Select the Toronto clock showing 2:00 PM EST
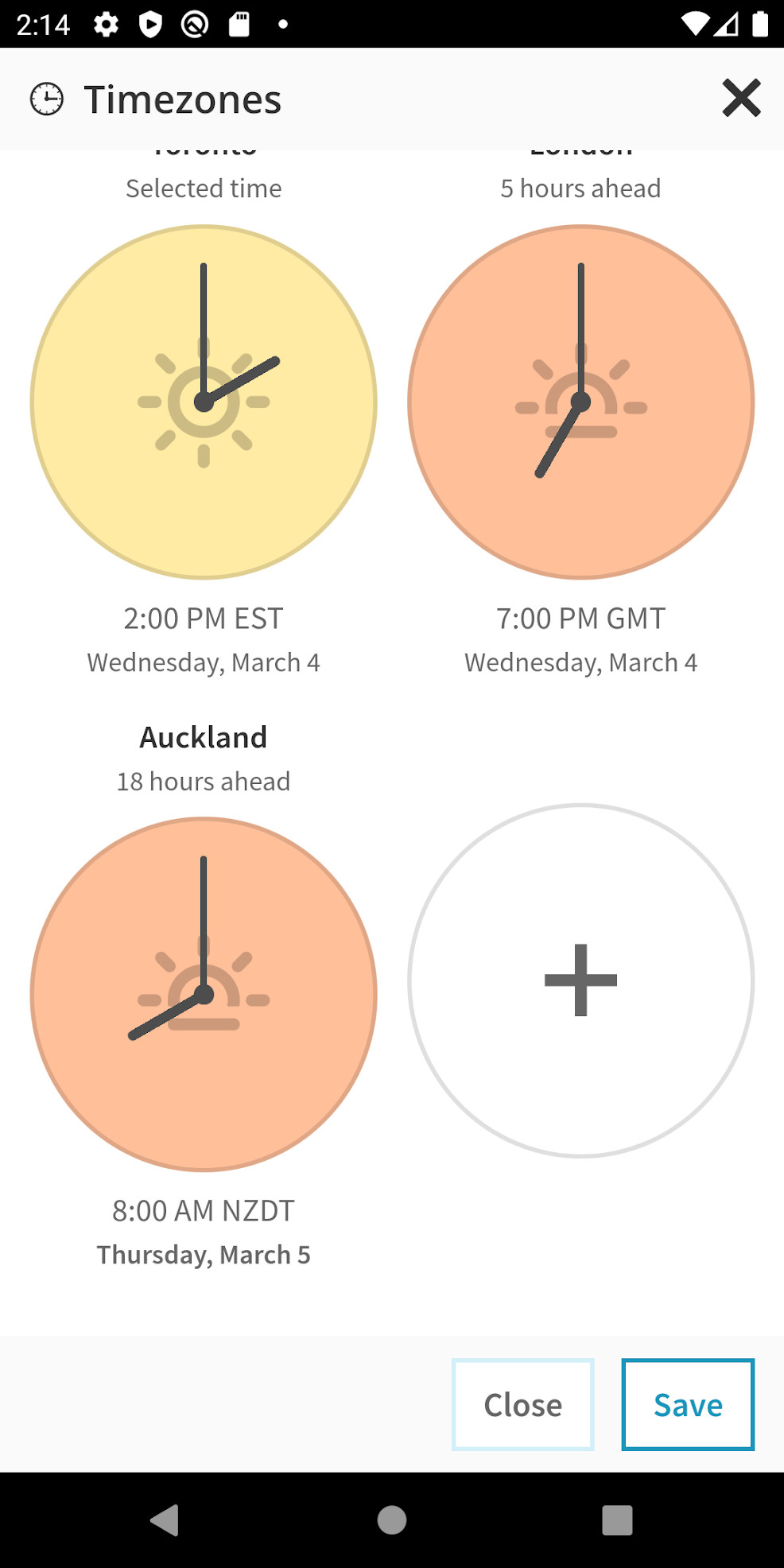 pyautogui.click(x=204, y=402)
